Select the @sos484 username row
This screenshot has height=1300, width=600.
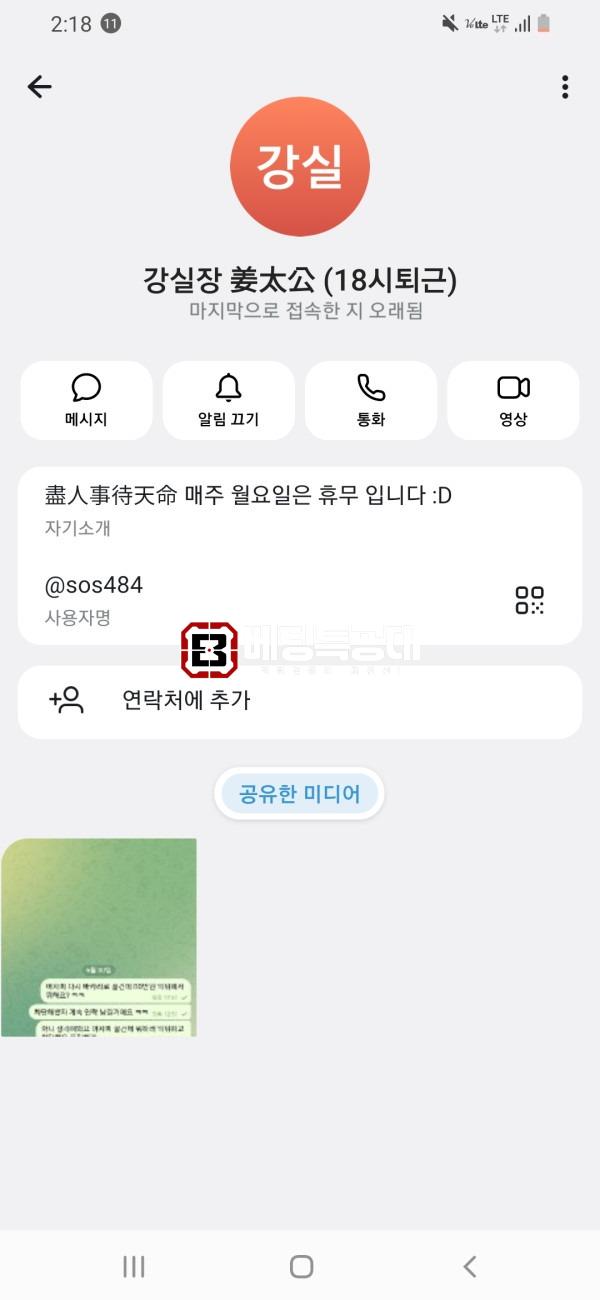300,599
